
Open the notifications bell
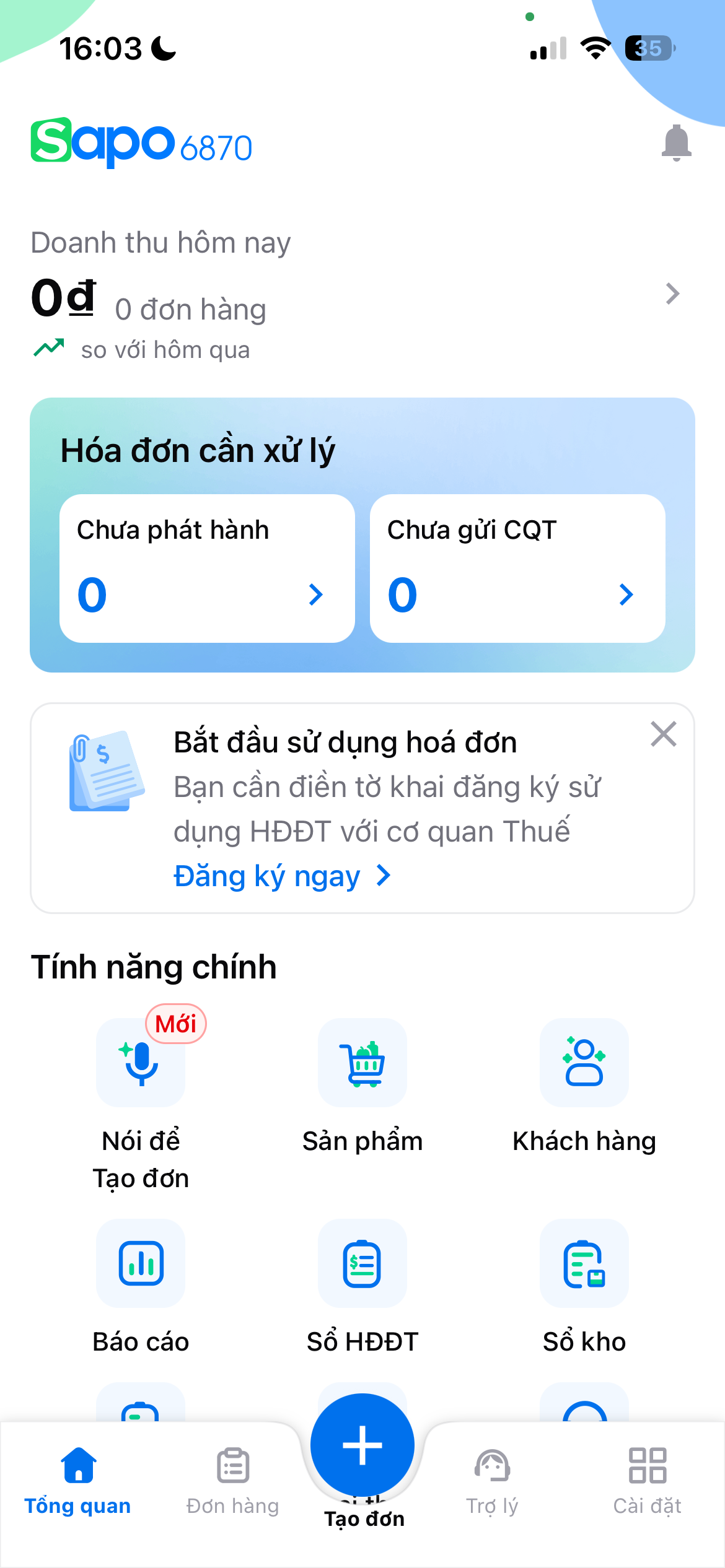676,143
